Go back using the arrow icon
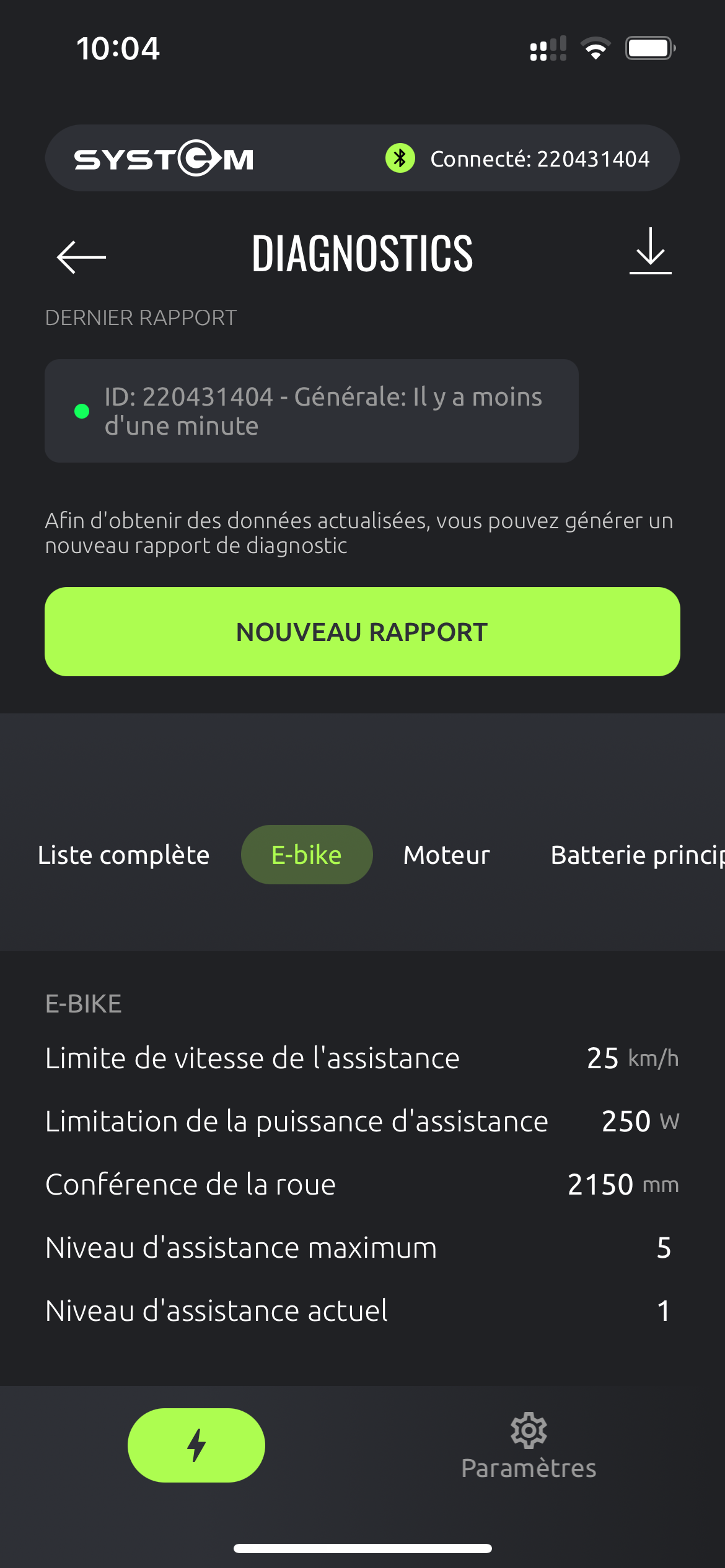The image size is (725, 1568). coord(81,256)
